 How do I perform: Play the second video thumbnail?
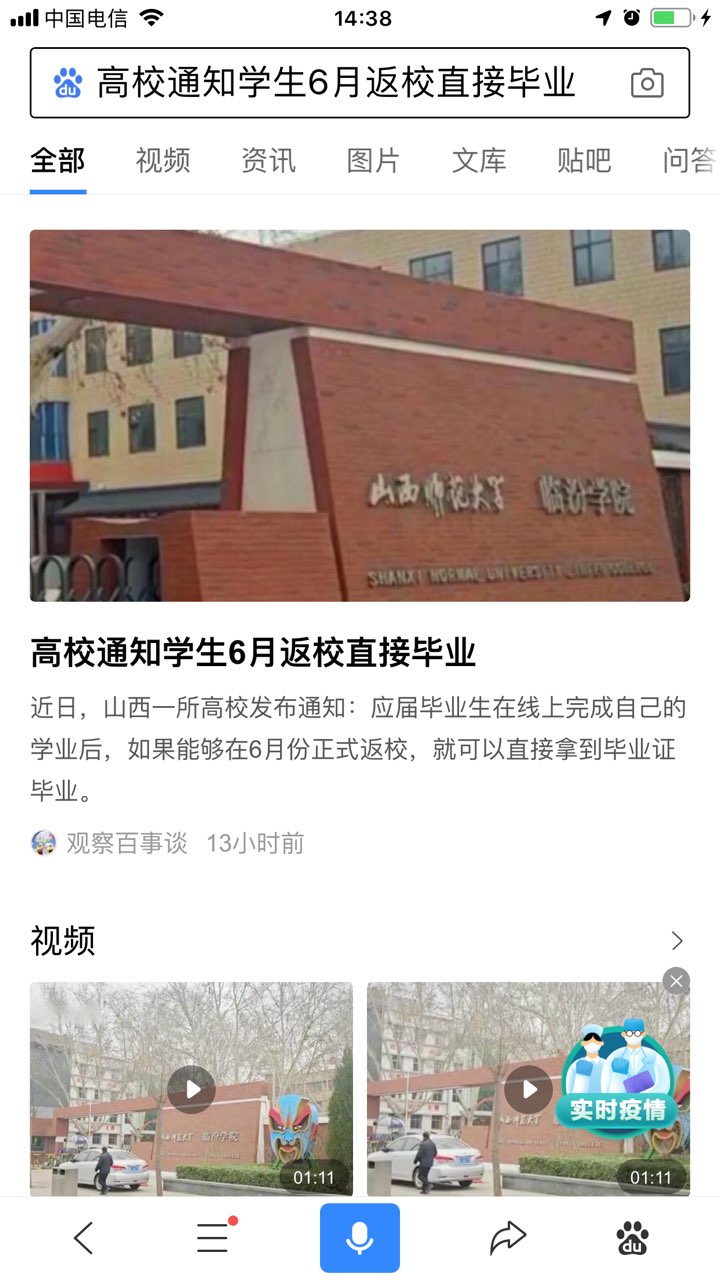pos(528,1089)
